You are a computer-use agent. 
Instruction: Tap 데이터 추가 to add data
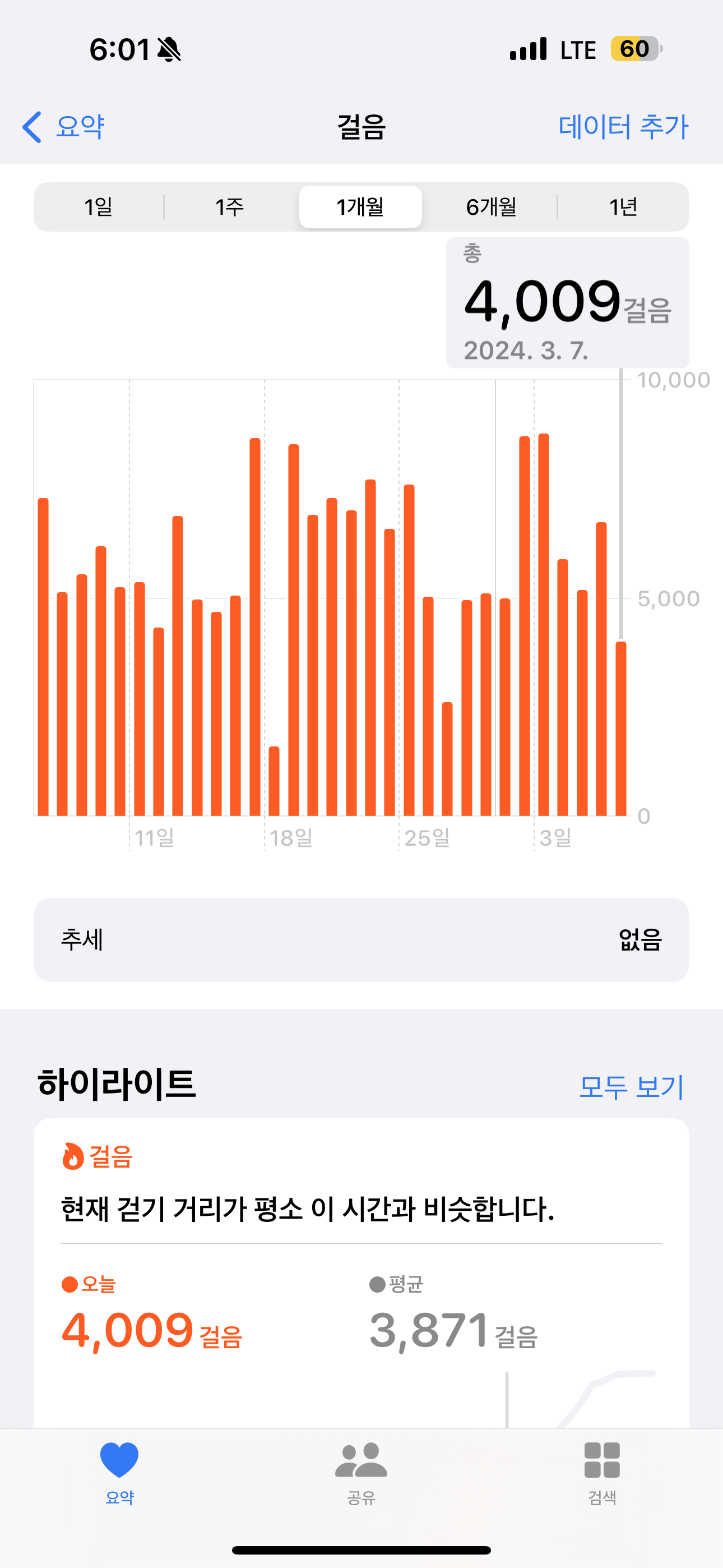623,127
